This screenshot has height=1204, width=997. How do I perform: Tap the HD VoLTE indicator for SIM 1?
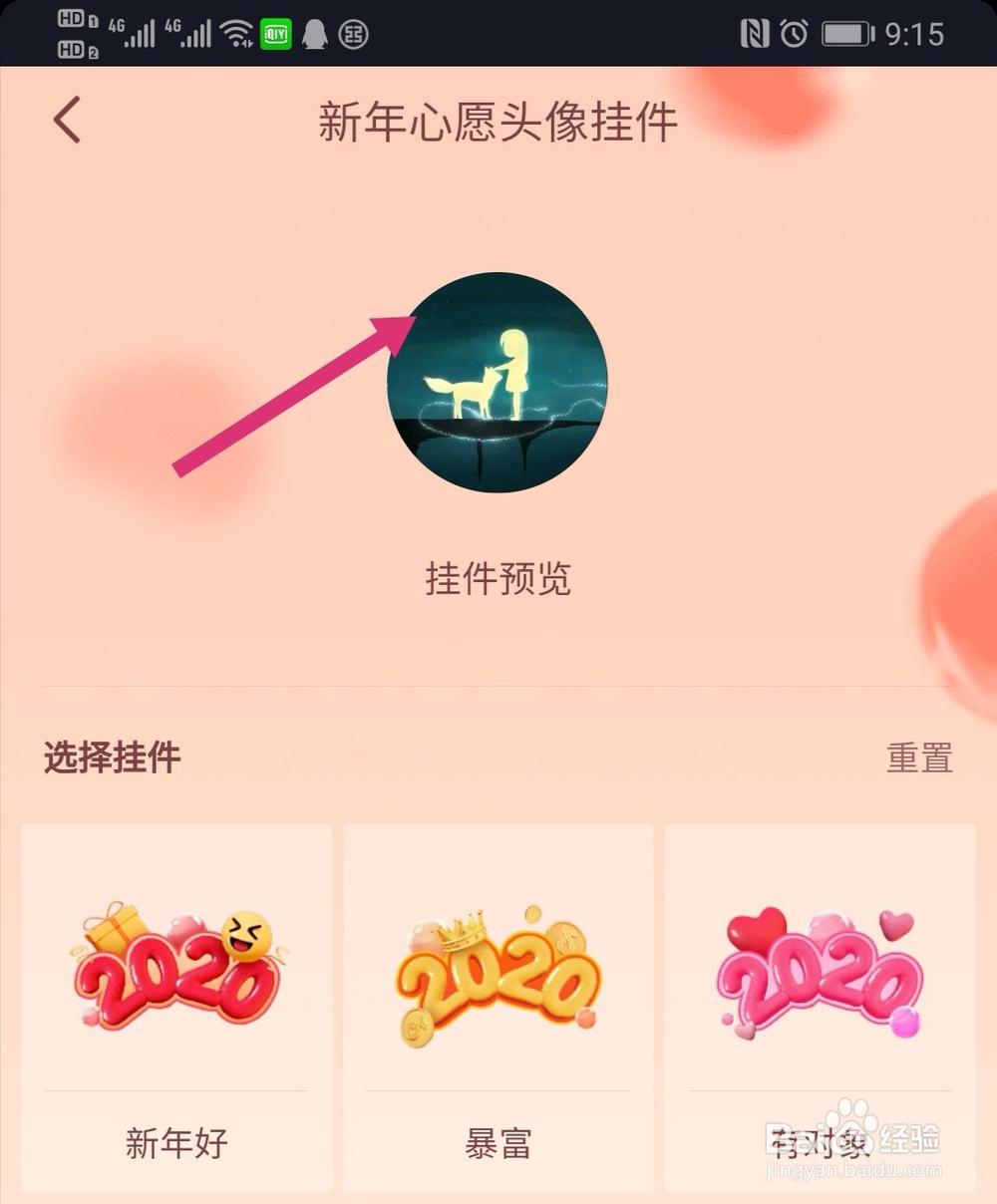pos(72,18)
